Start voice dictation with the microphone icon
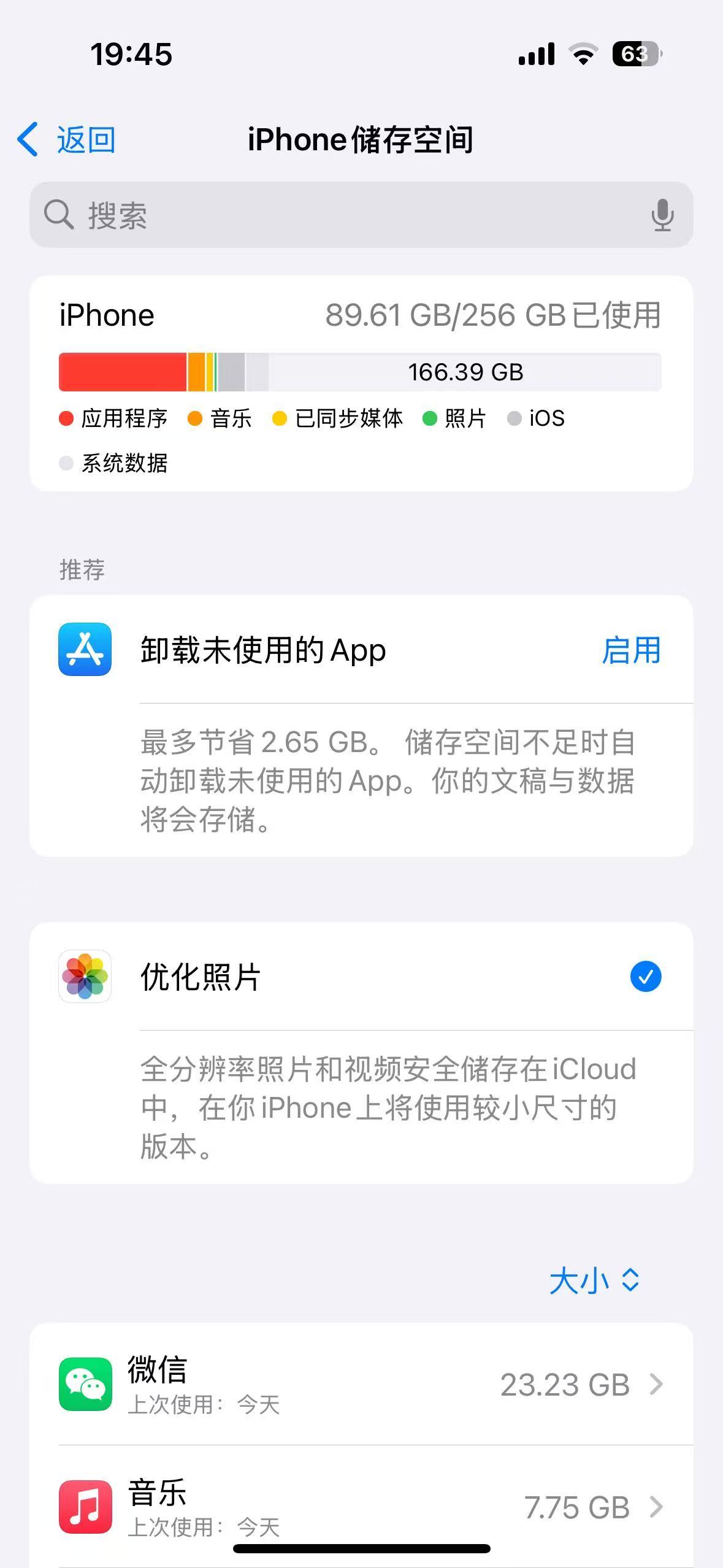Image resolution: width=723 pixels, height=1568 pixels. point(662,215)
